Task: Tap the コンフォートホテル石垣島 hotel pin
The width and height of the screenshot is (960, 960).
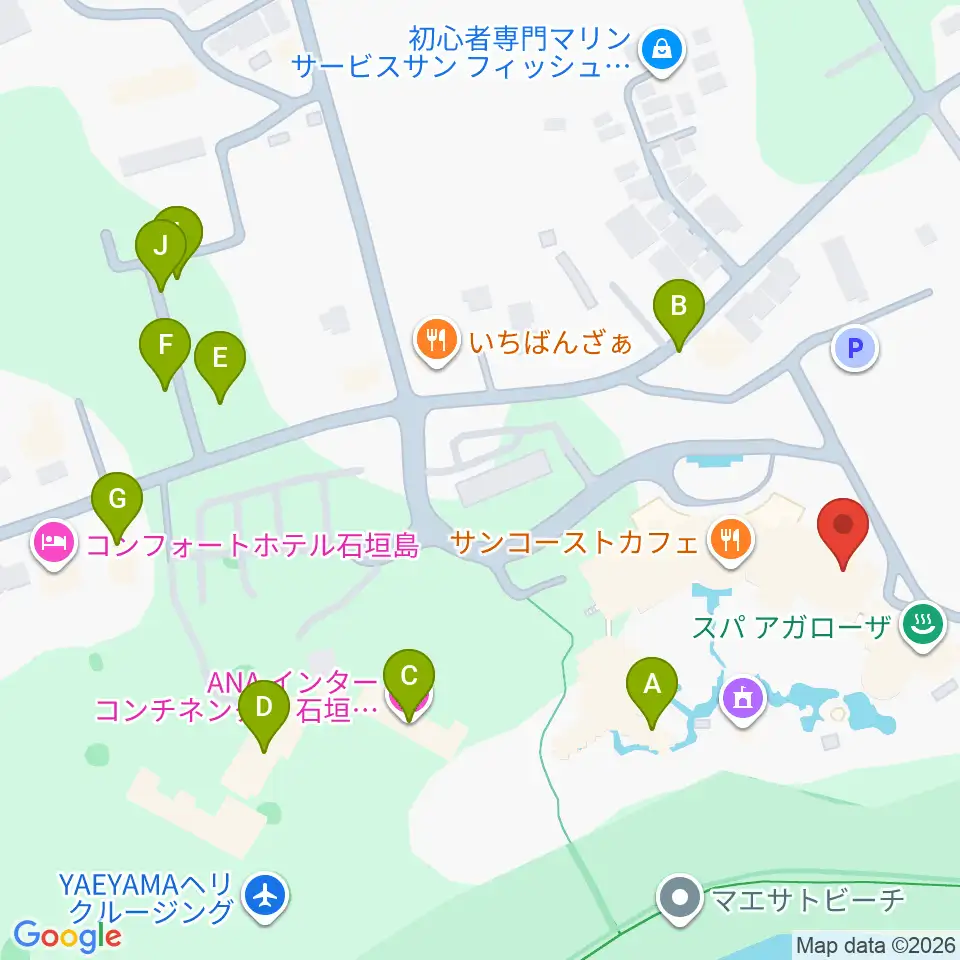Action: pyautogui.click(x=54, y=544)
